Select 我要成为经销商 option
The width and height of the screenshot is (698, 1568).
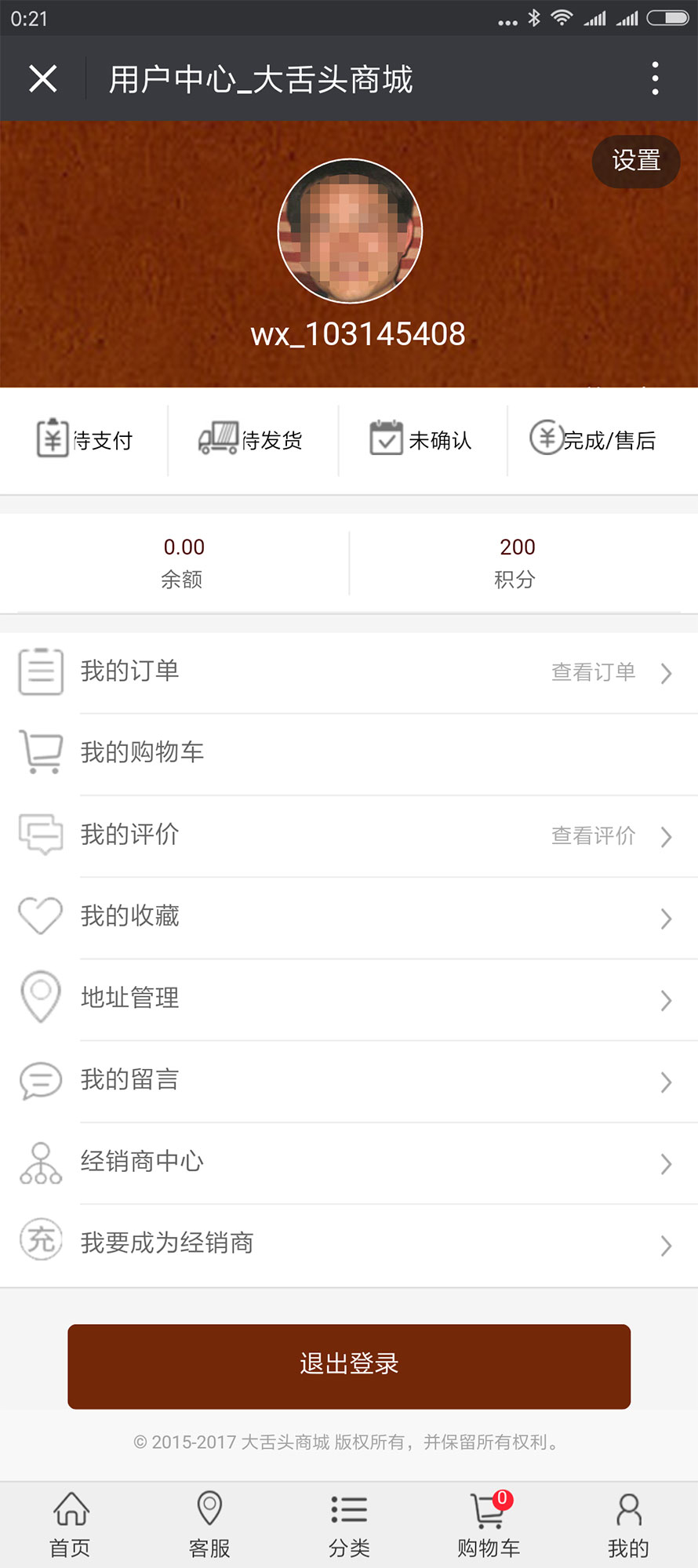point(349,1244)
